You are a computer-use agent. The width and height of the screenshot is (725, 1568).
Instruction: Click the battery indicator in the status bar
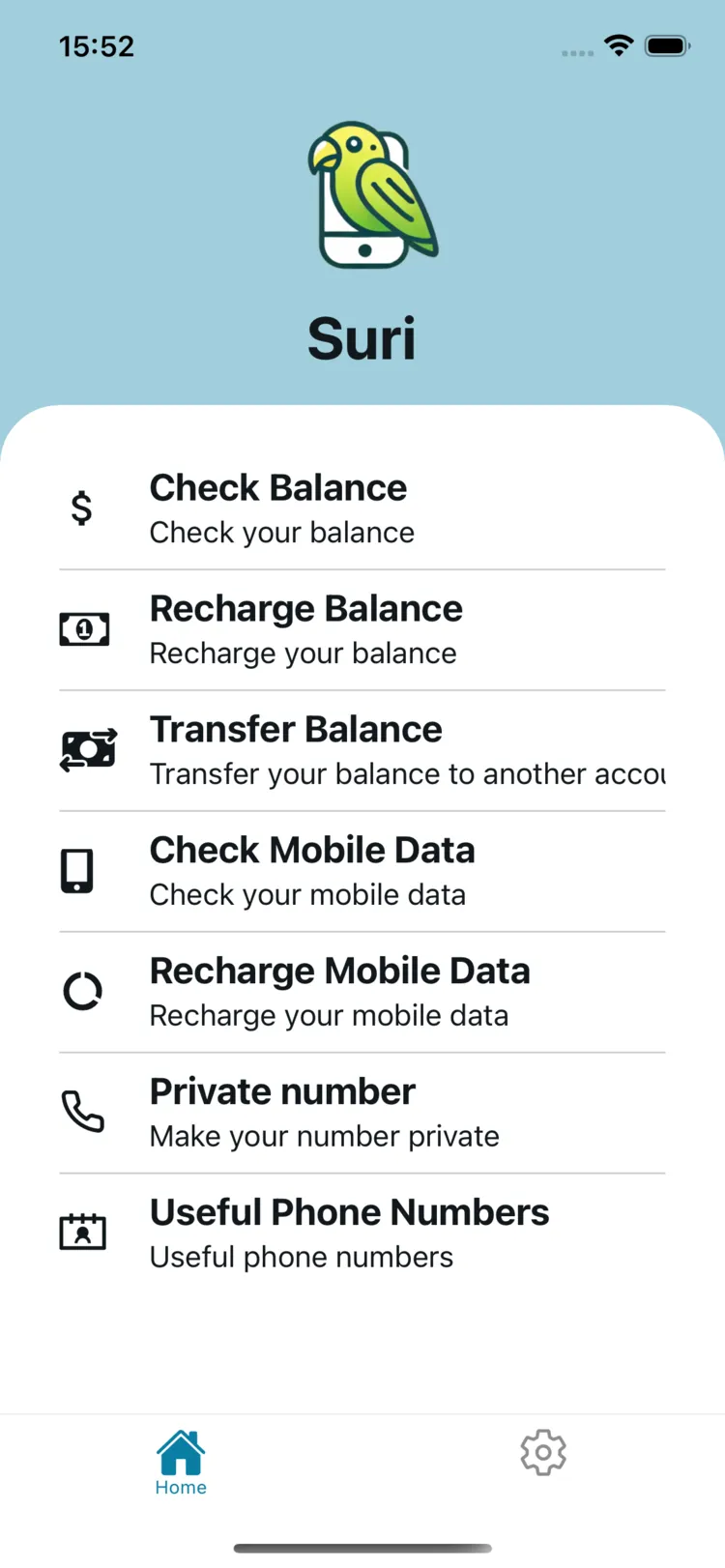click(666, 44)
